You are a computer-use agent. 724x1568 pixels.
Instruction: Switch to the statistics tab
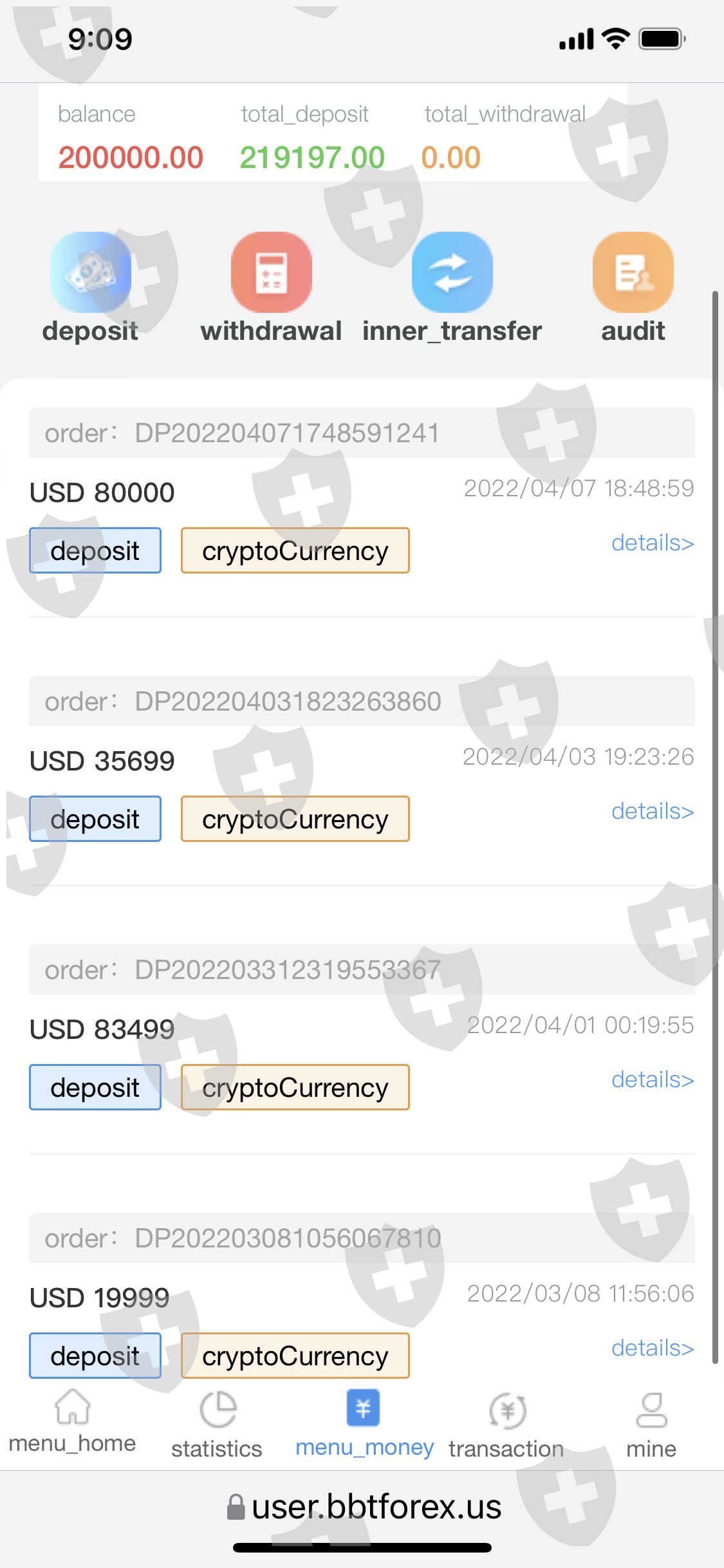(x=217, y=1424)
